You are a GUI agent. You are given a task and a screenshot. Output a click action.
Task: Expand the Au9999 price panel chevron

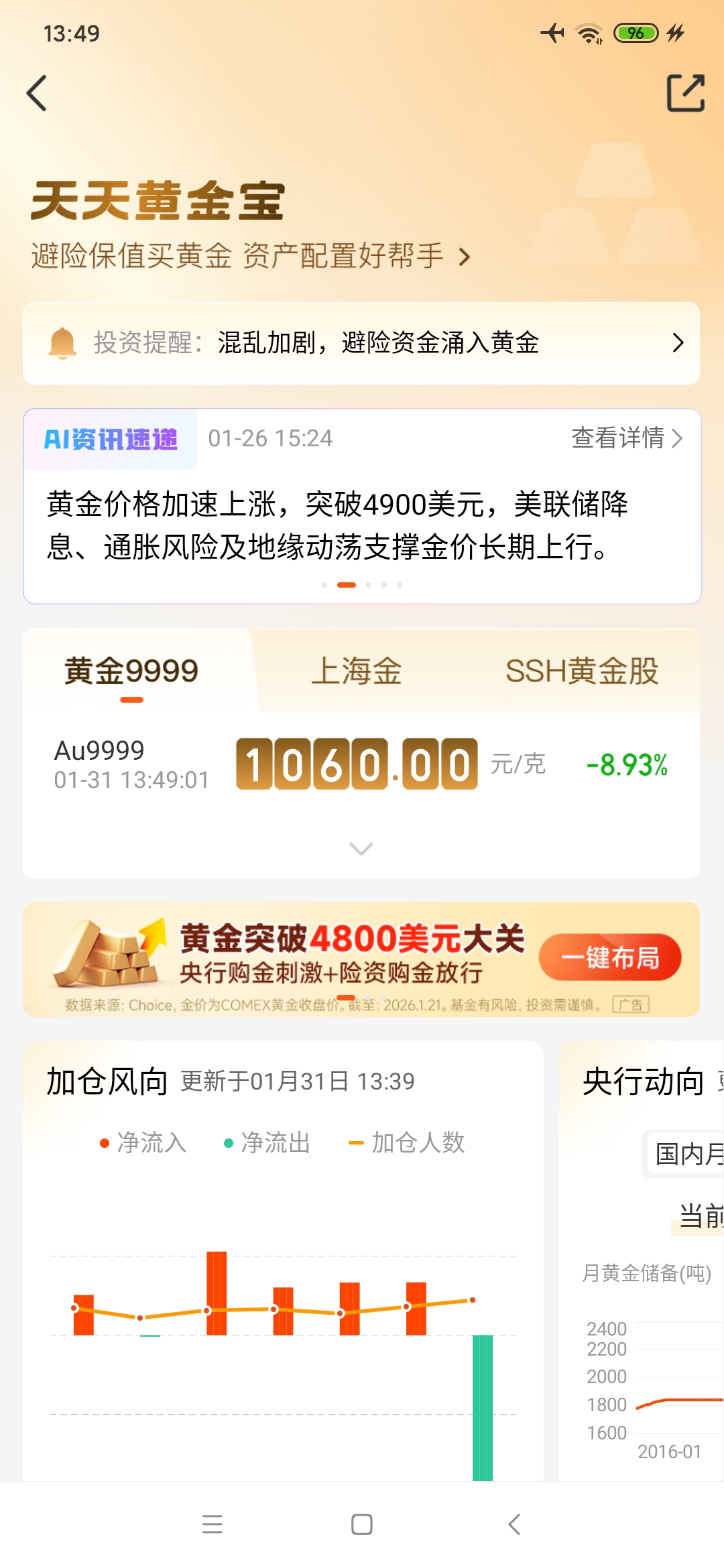(x=361, y=848)
